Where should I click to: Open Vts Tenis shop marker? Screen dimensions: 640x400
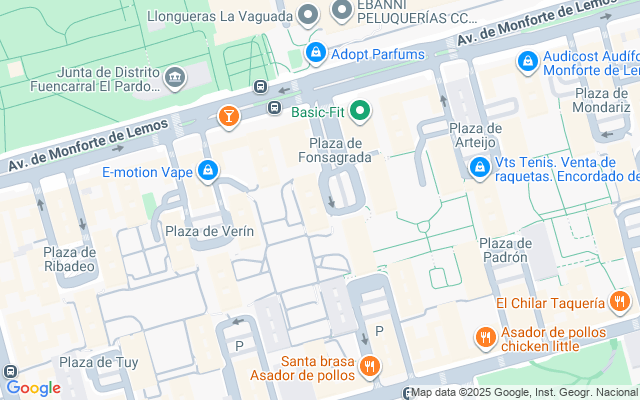pyautogui.click(x=480, y=168)
